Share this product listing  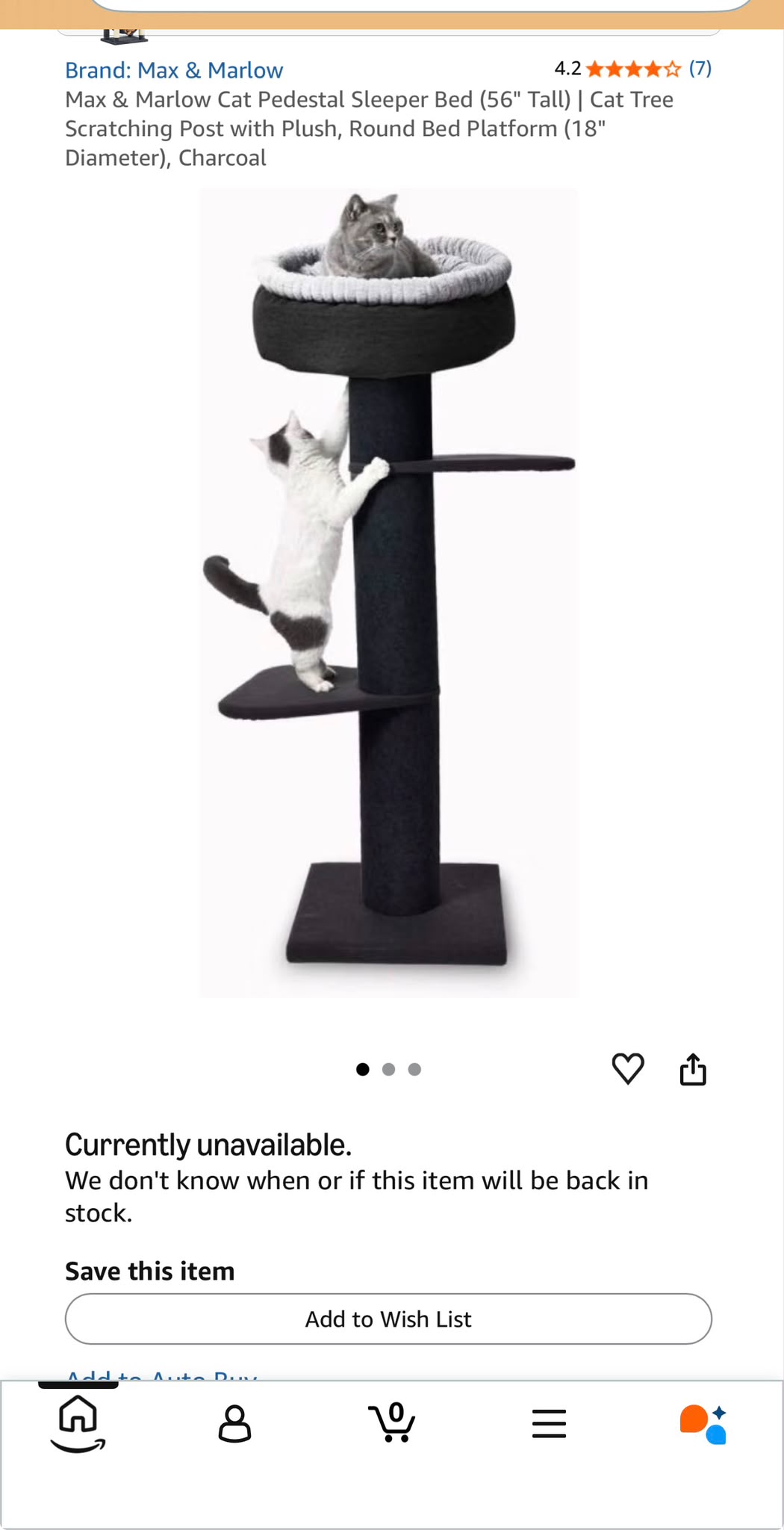(x=693, y=1068)
